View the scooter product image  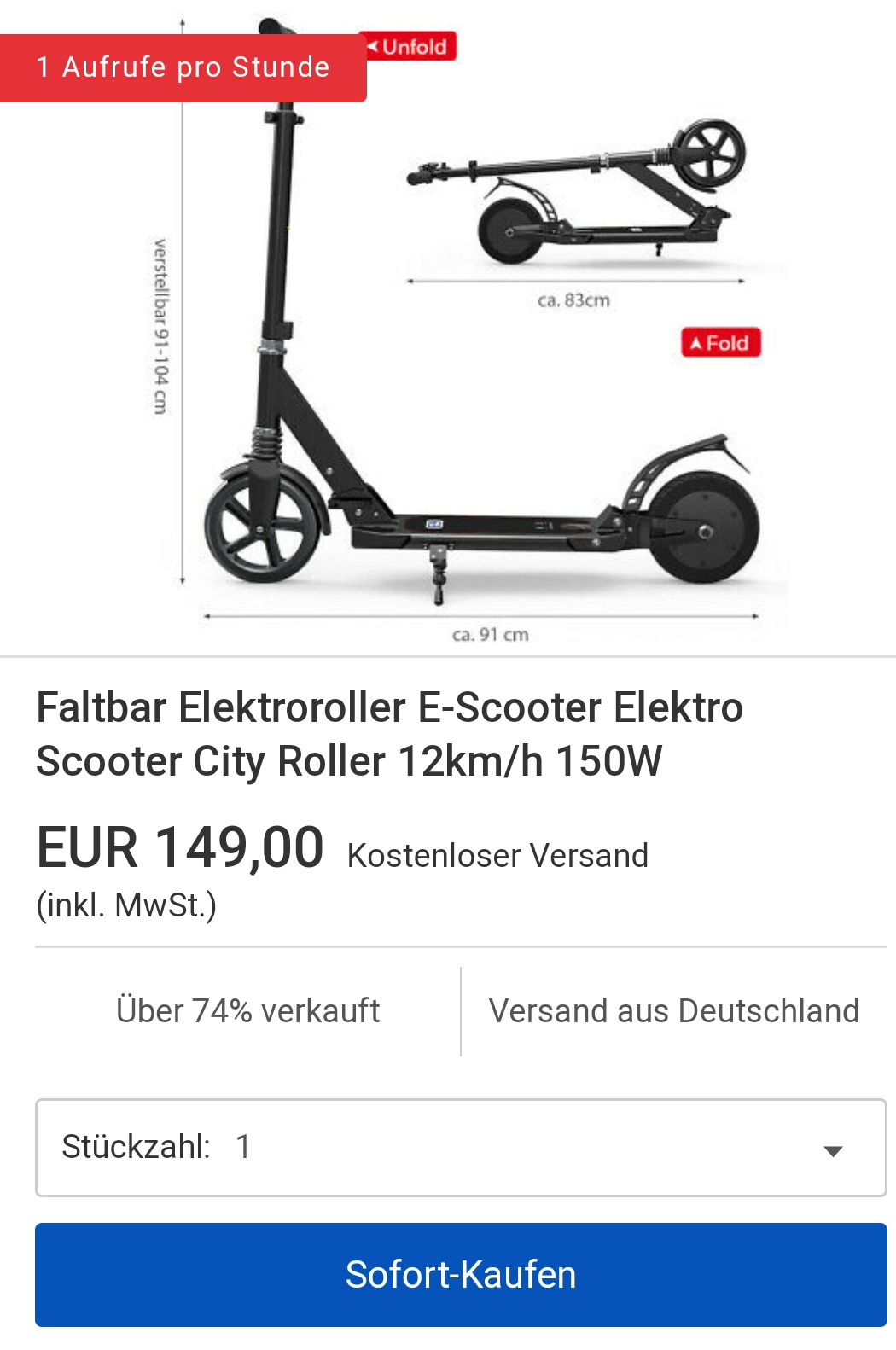point(478,358)
